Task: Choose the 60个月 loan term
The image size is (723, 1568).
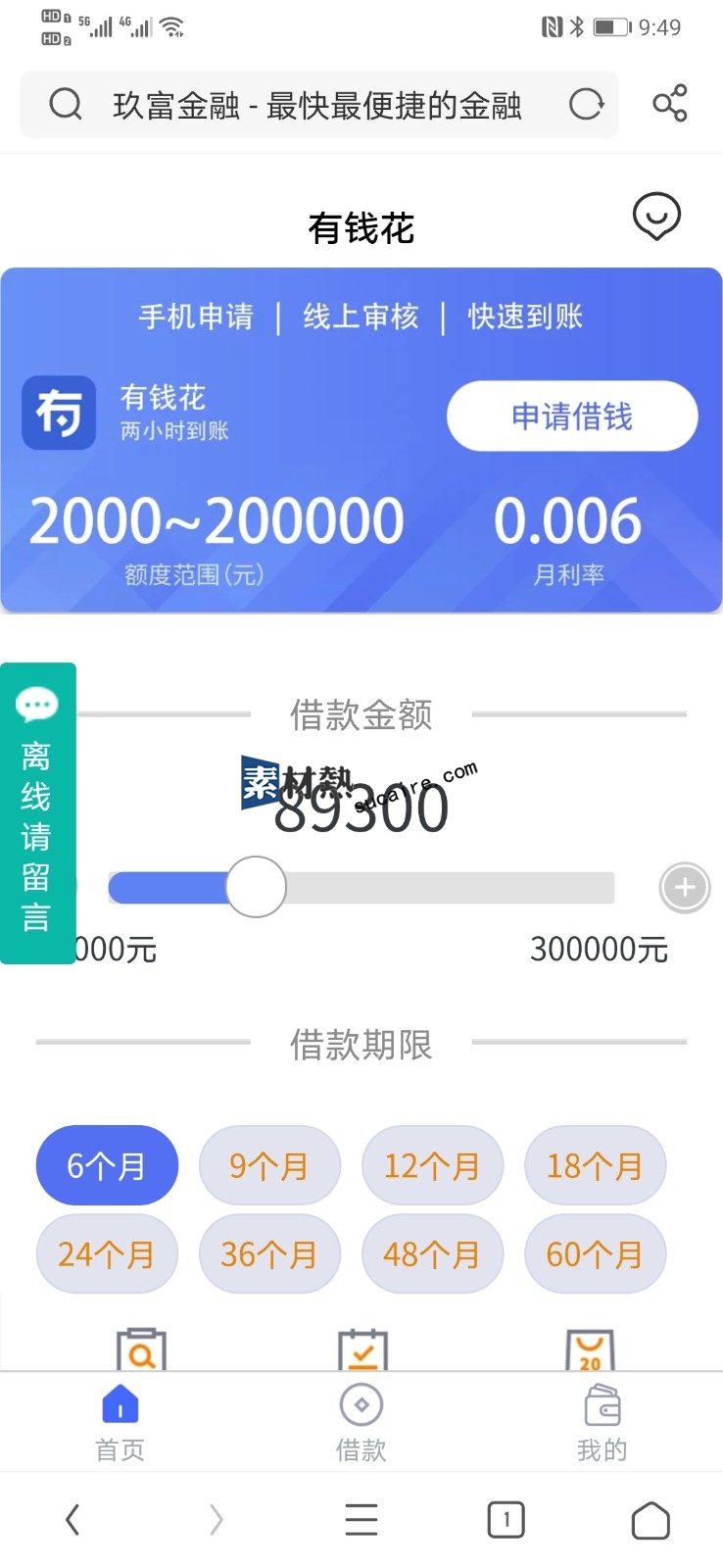Action: click(595, 1254)
